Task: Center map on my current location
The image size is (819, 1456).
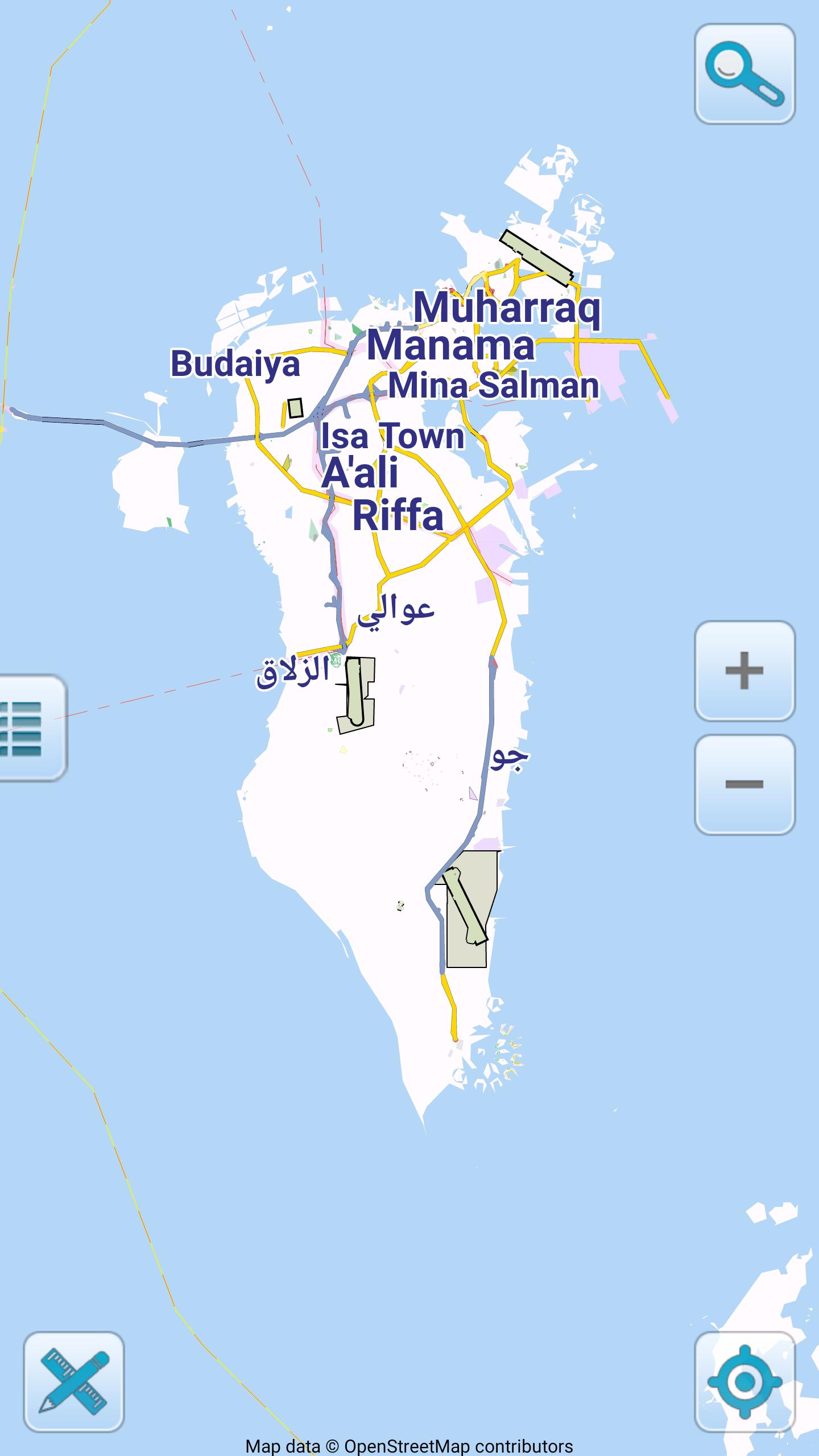Action: 744,1381
